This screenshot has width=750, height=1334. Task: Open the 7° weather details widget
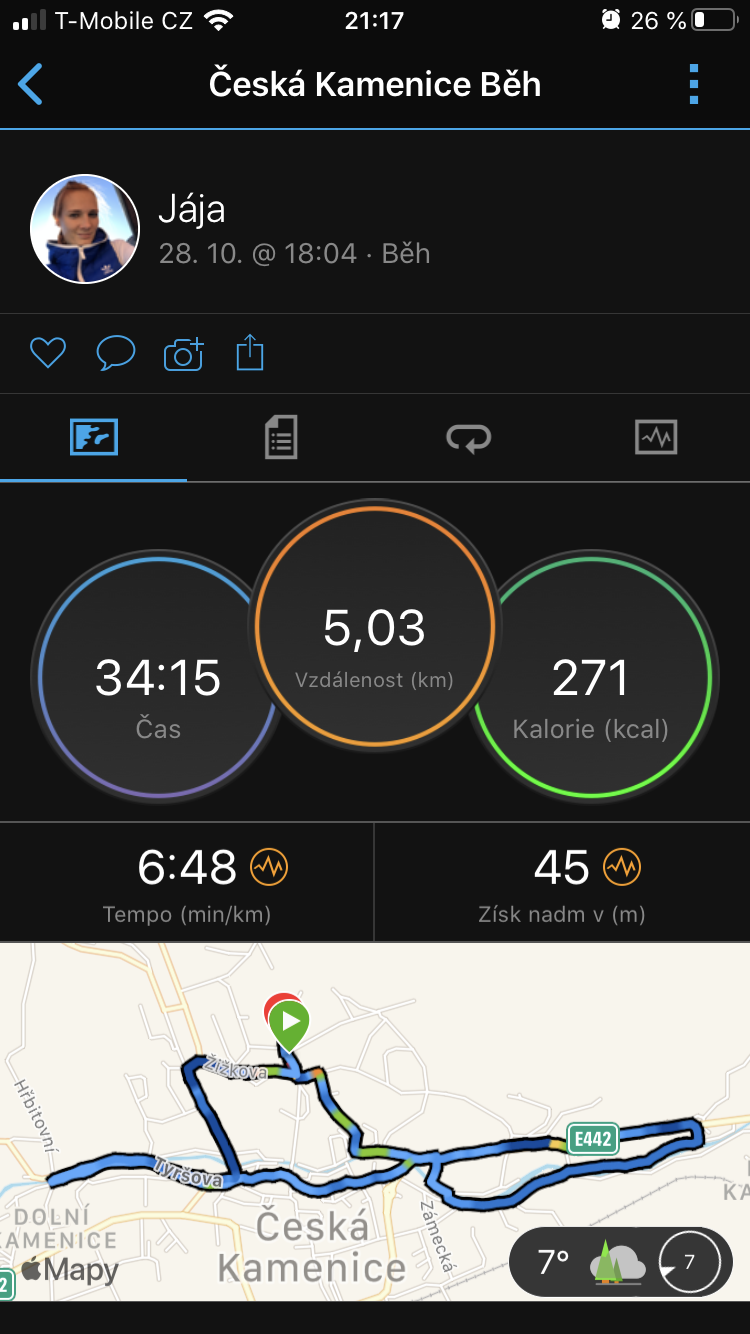[620, 1262]
